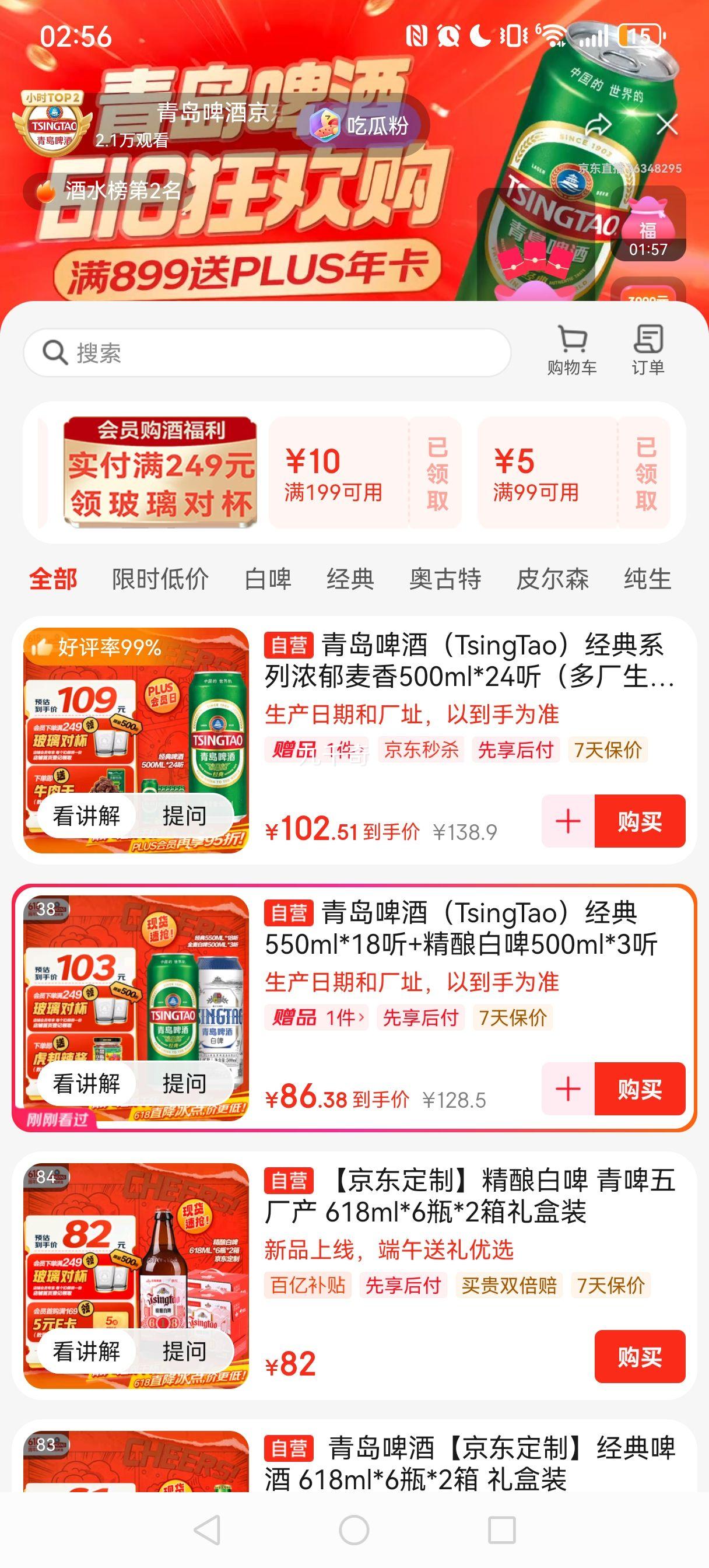Screen dimensions: 709x1568
Task: Open the 吃瓜粉 fan badge
Action: pos(363,125)
